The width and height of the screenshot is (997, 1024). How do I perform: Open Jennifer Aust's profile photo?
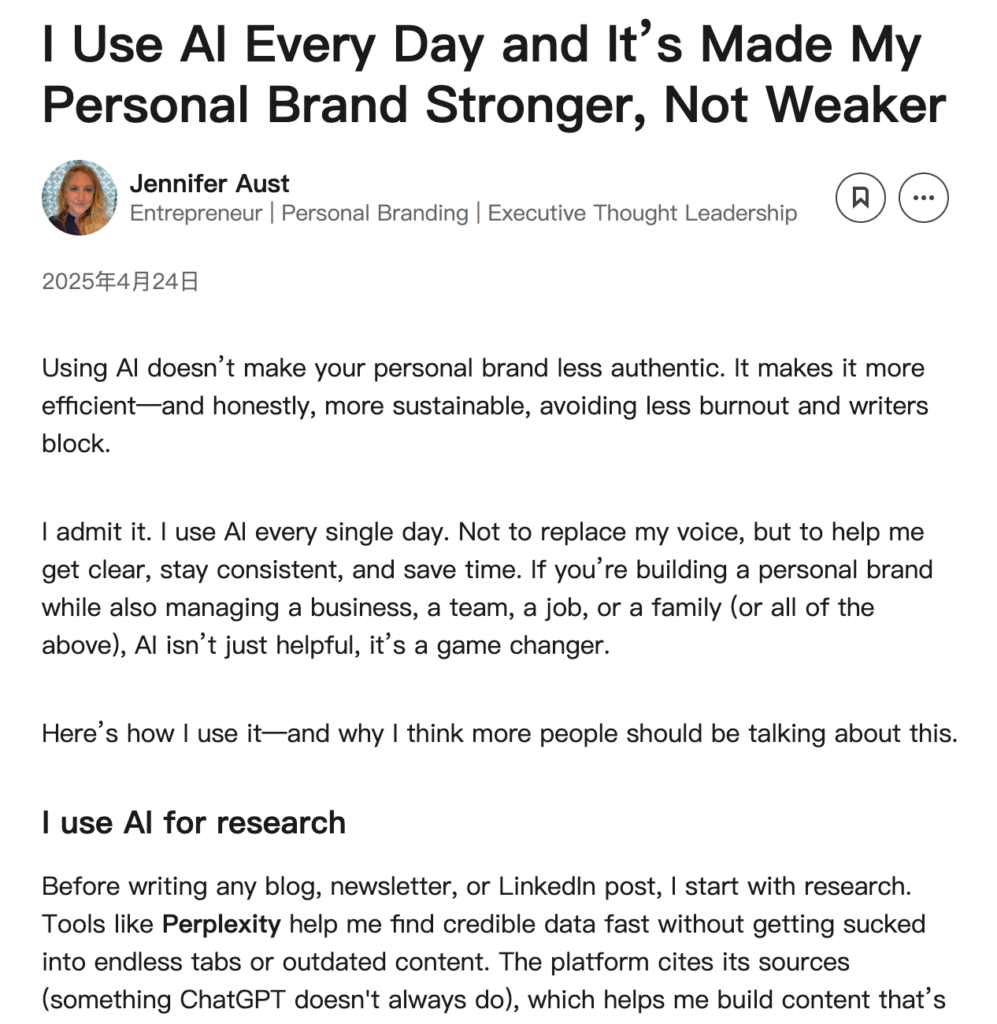pyautogui.click(x=79, y=198)
